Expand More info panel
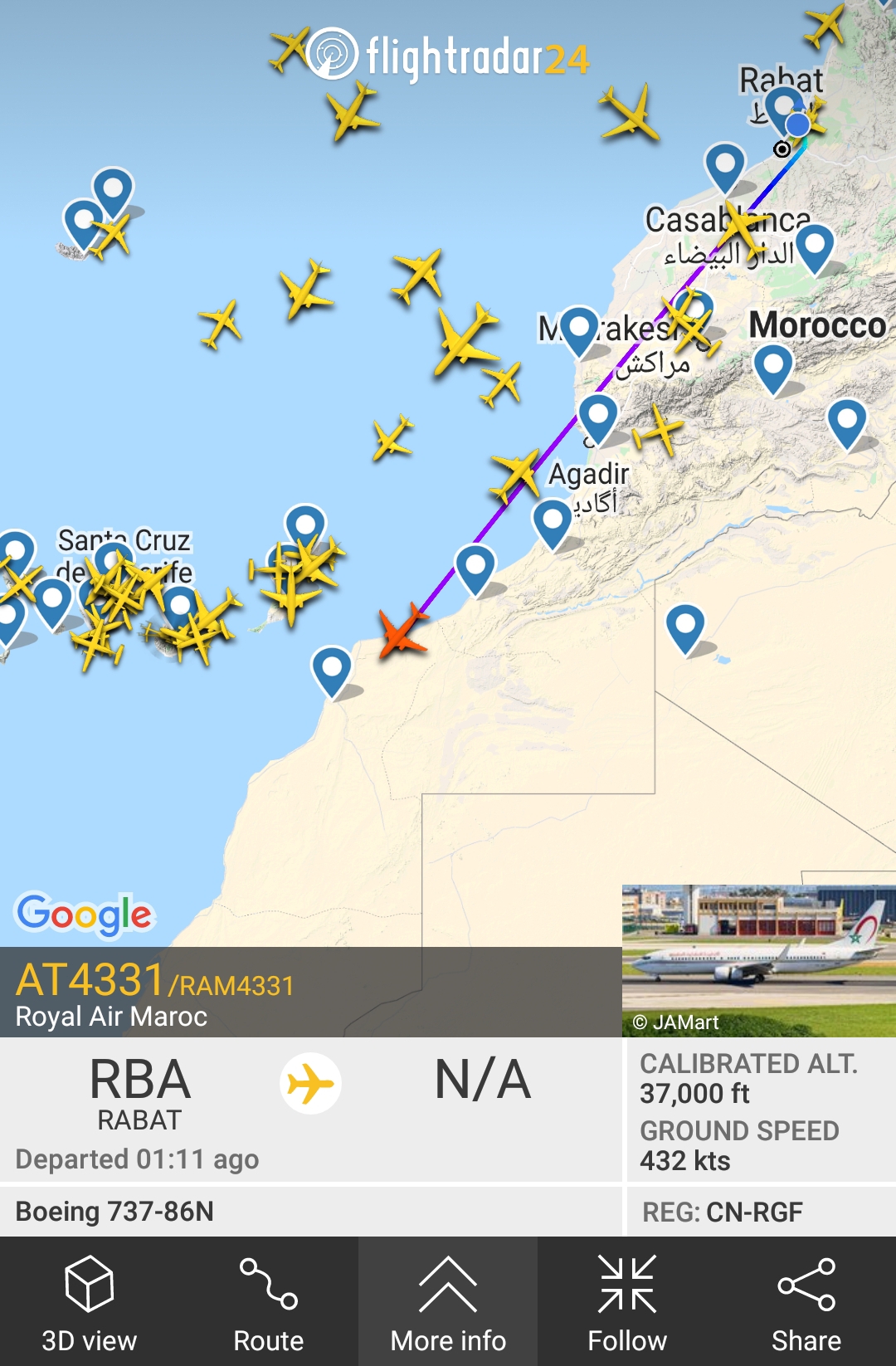This screenshot has width=896, height=1366. coord(448,1300)
